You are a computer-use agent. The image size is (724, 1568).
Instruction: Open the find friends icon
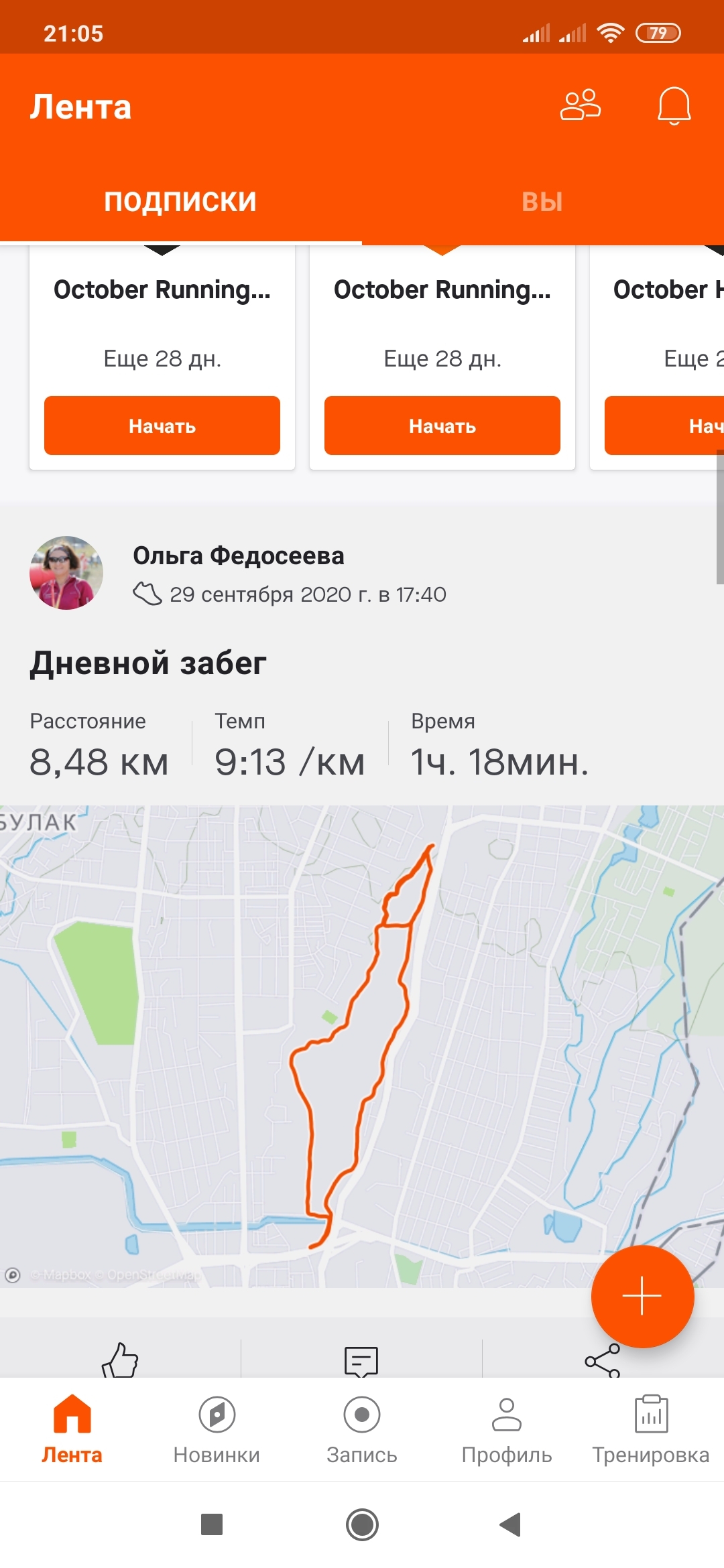pos(580,105)
